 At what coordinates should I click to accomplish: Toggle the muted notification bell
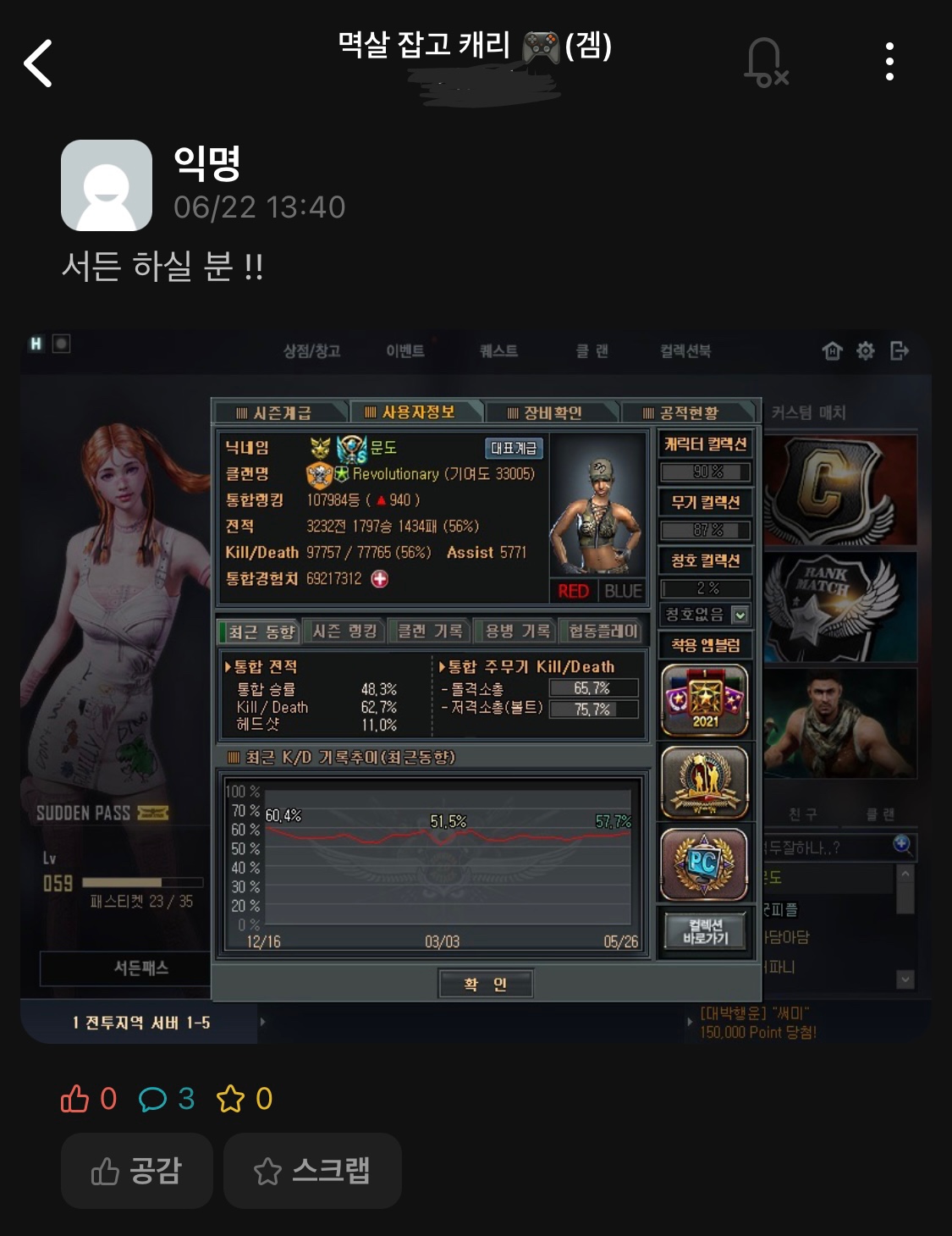(765, 63)
